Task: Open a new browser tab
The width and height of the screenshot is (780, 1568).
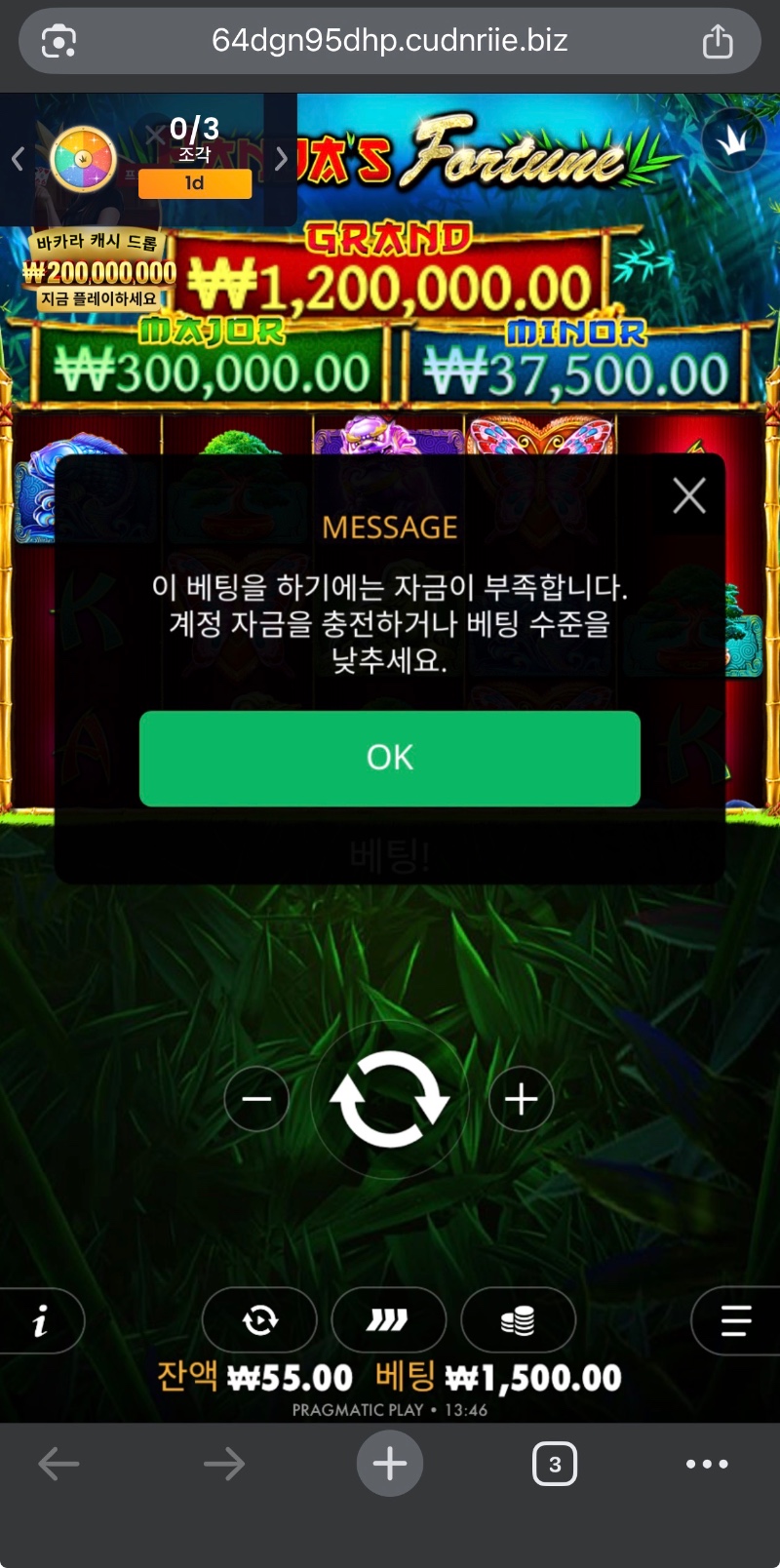Action: point(389,1463)
